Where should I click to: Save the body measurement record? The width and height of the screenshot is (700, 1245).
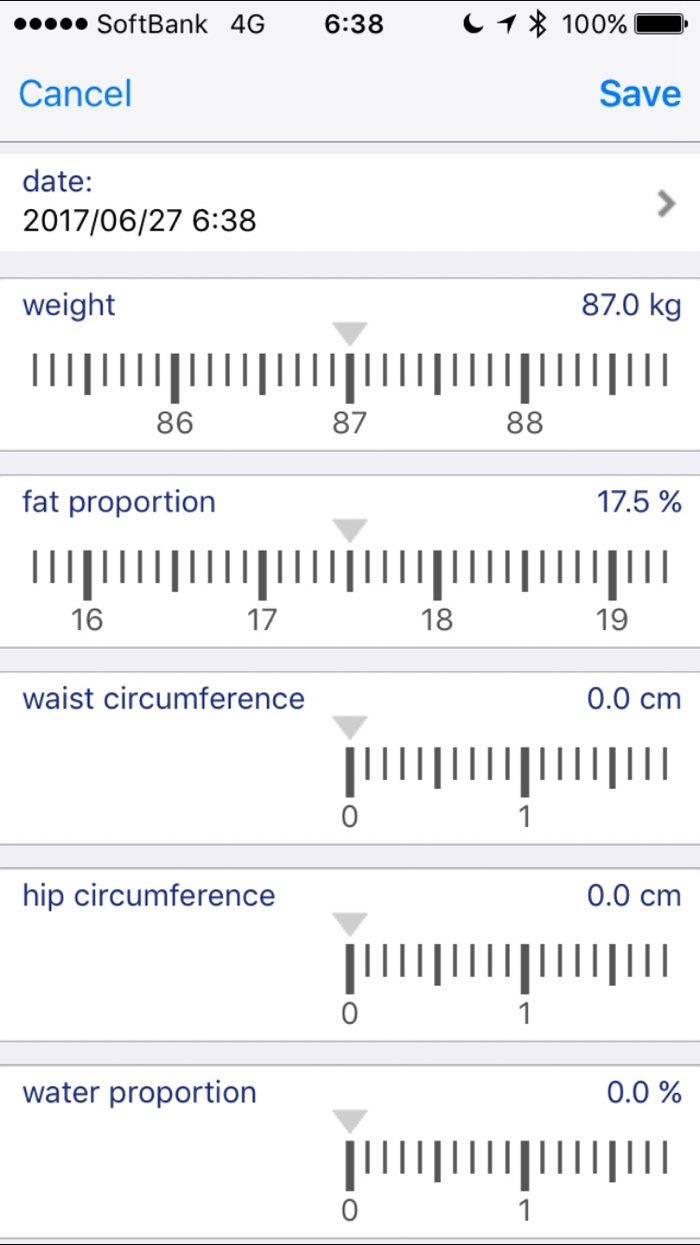[640, 94]
